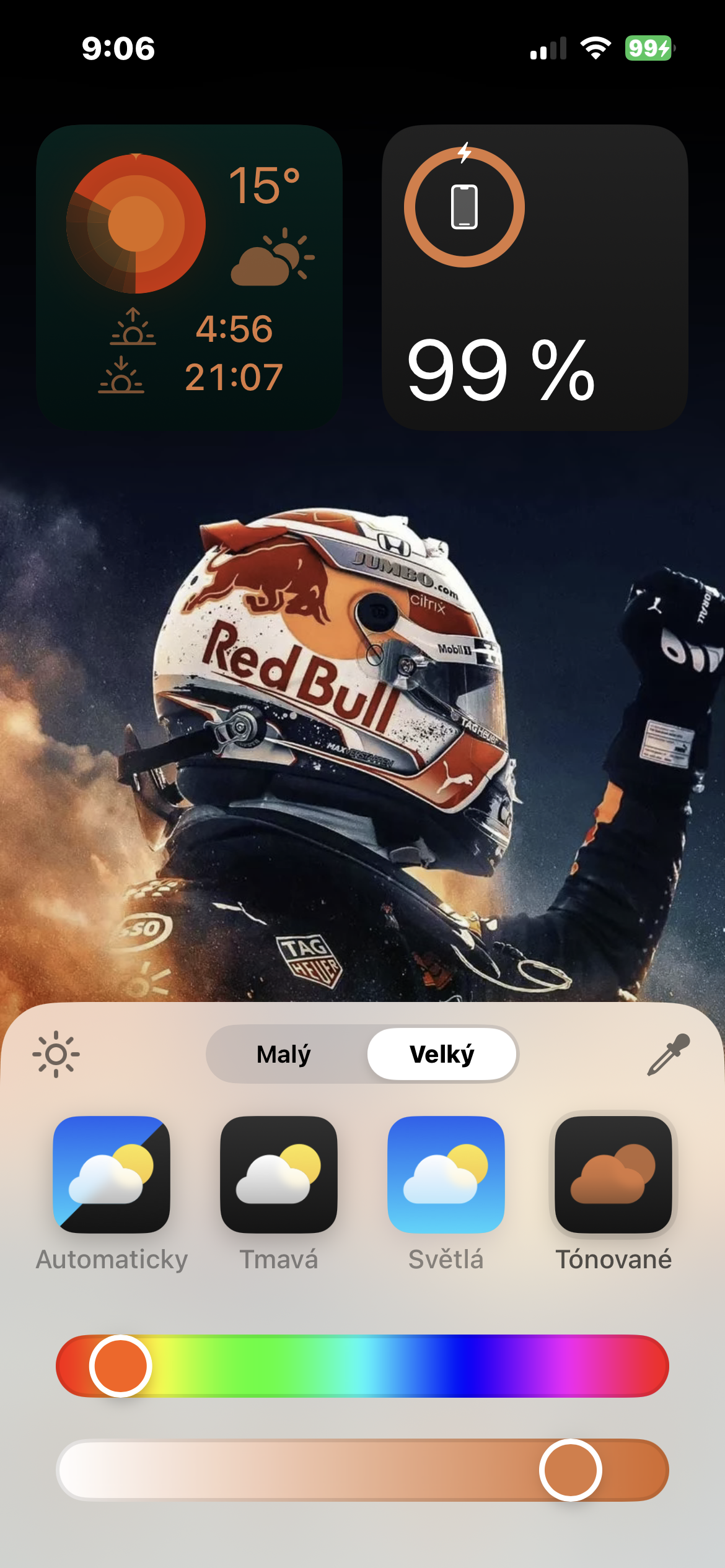
Task: Choose the Automaticky icon style
Action: [x=112, y=1175]
